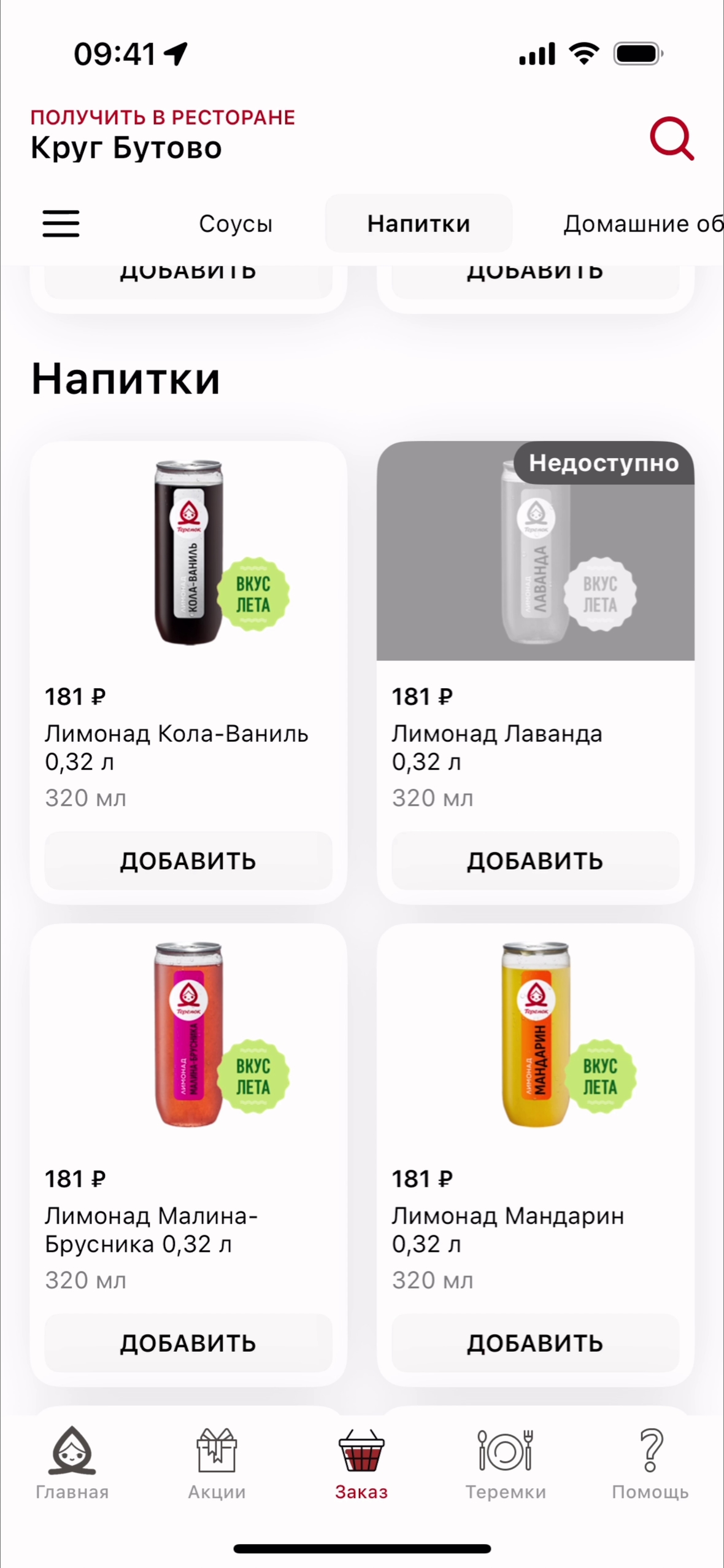Switch to the Домашние category tab
The height and width of the screenshot is (1568, 724).
pyautogui.click(x=642, y=224)
